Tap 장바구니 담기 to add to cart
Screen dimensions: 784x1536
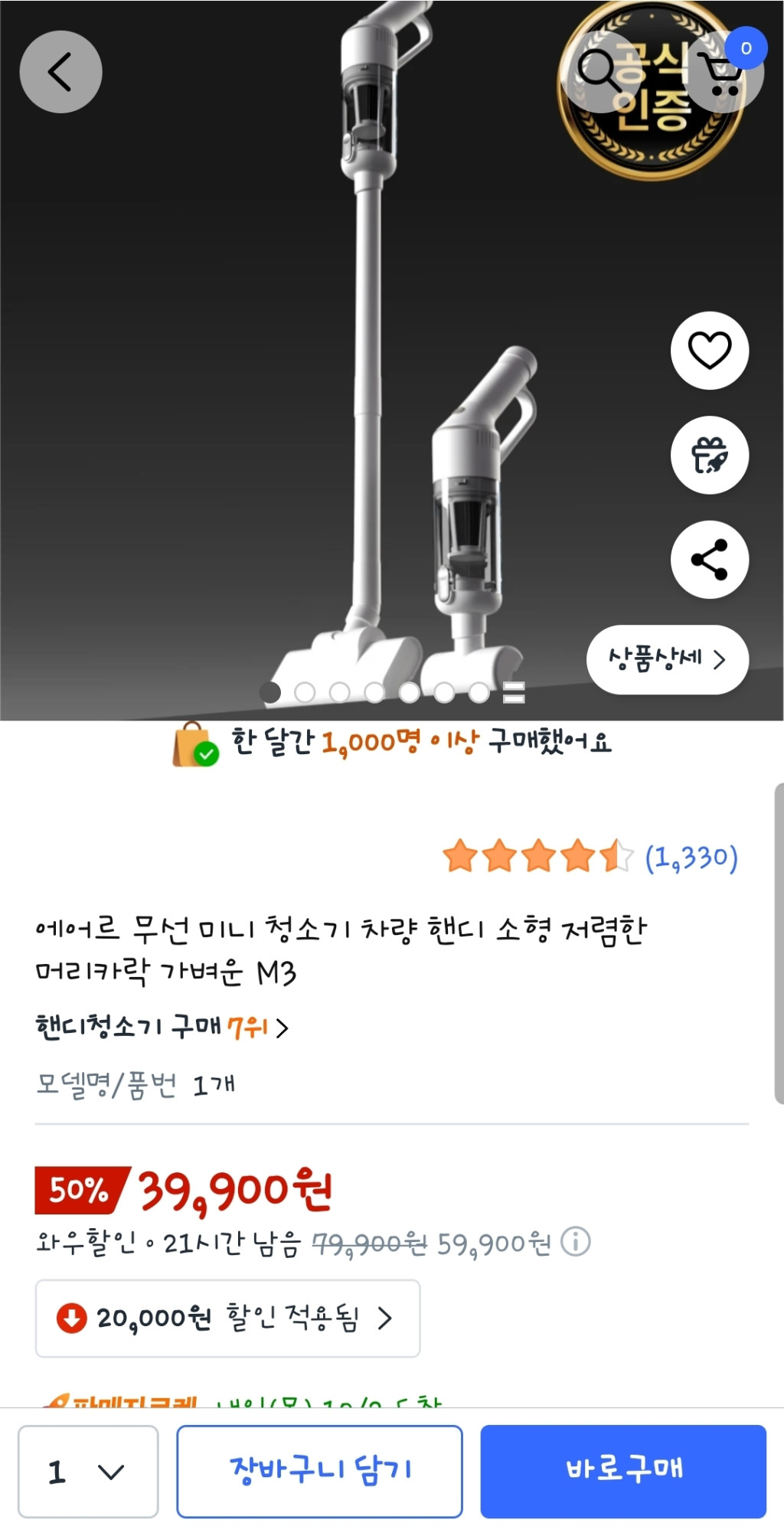coord(319,1471)
